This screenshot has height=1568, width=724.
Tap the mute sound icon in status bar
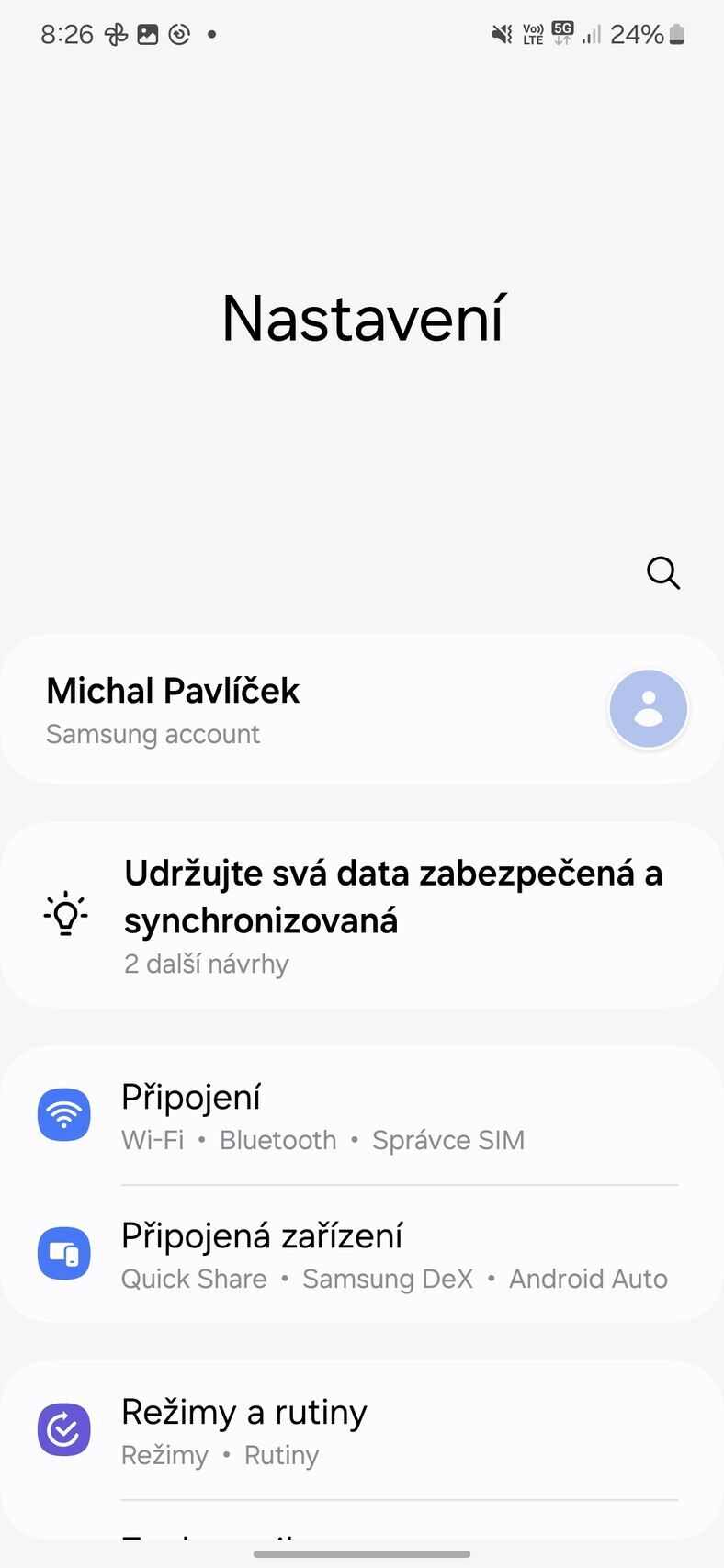coord(501,33)
